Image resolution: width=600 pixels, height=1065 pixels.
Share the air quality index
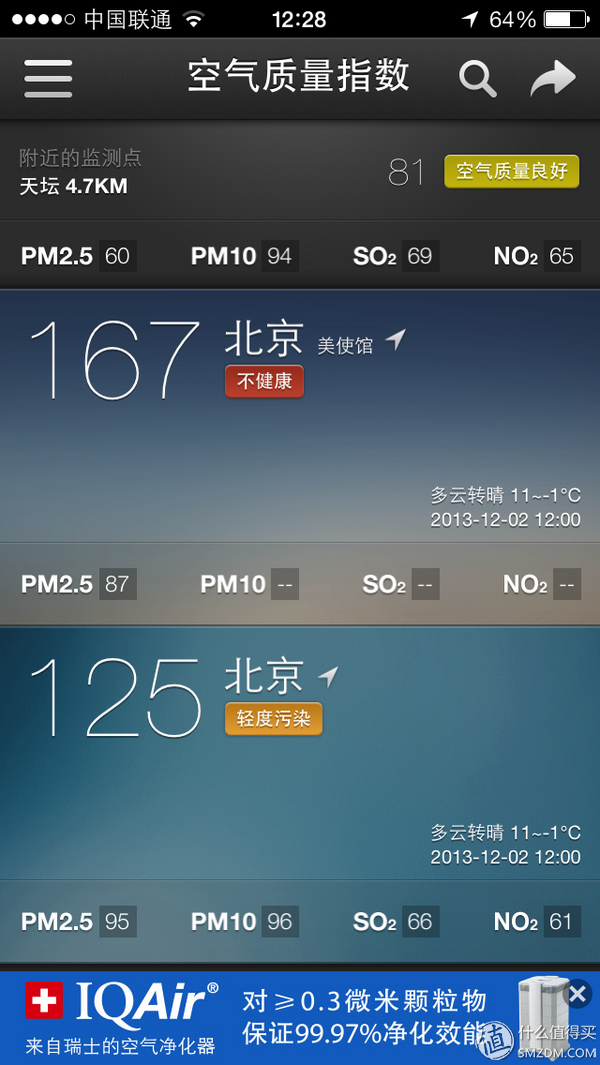[x=553, y=79]
